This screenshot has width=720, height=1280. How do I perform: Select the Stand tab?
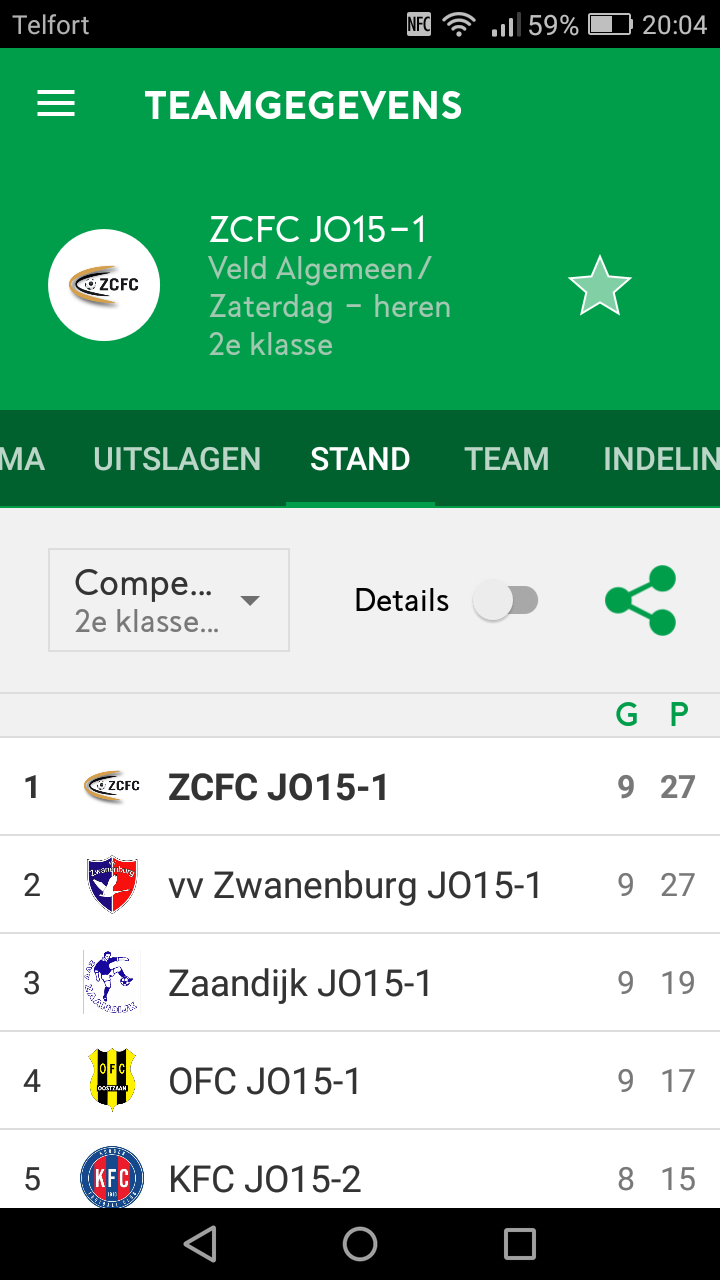pyautogui.click(x=360, y=459)
